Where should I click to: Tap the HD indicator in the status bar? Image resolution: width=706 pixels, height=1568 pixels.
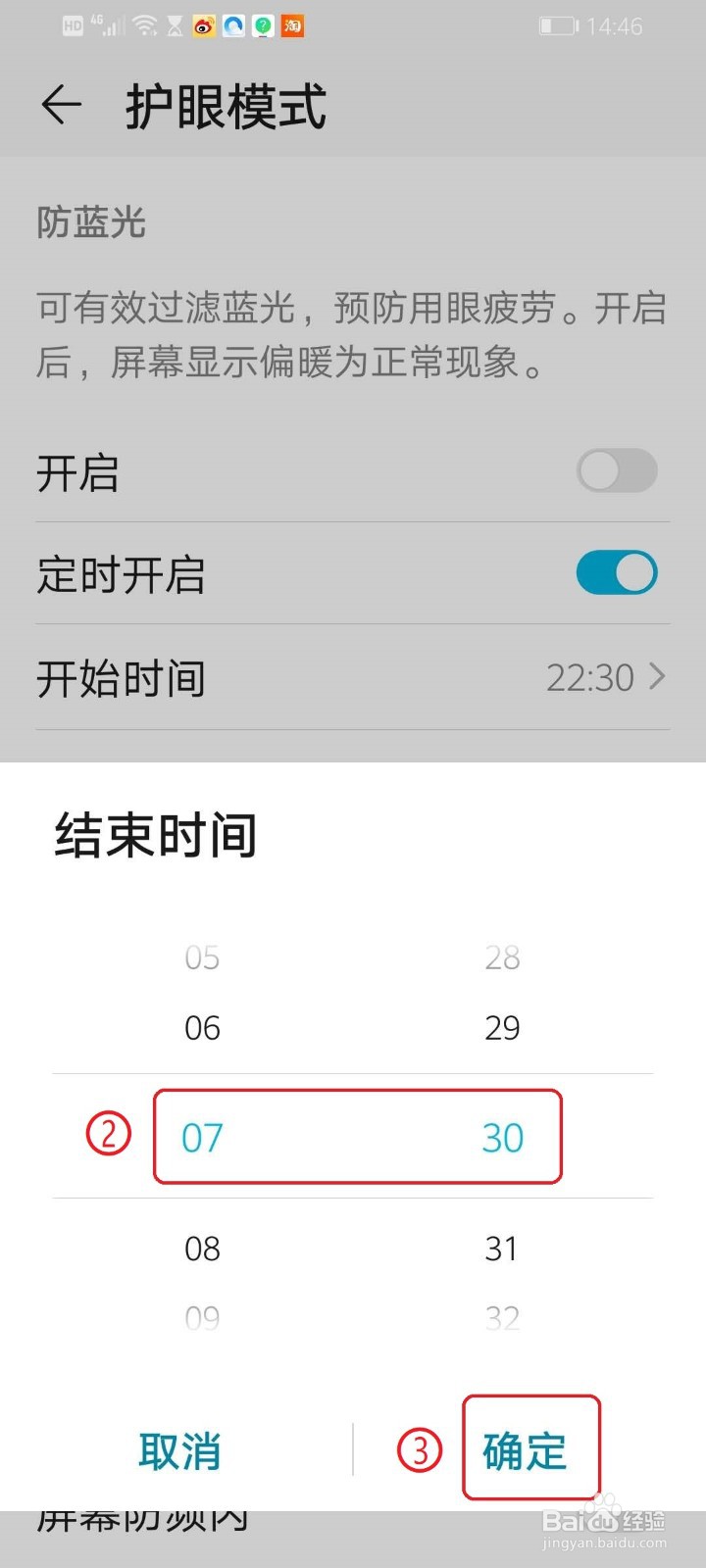click(72, 26)
